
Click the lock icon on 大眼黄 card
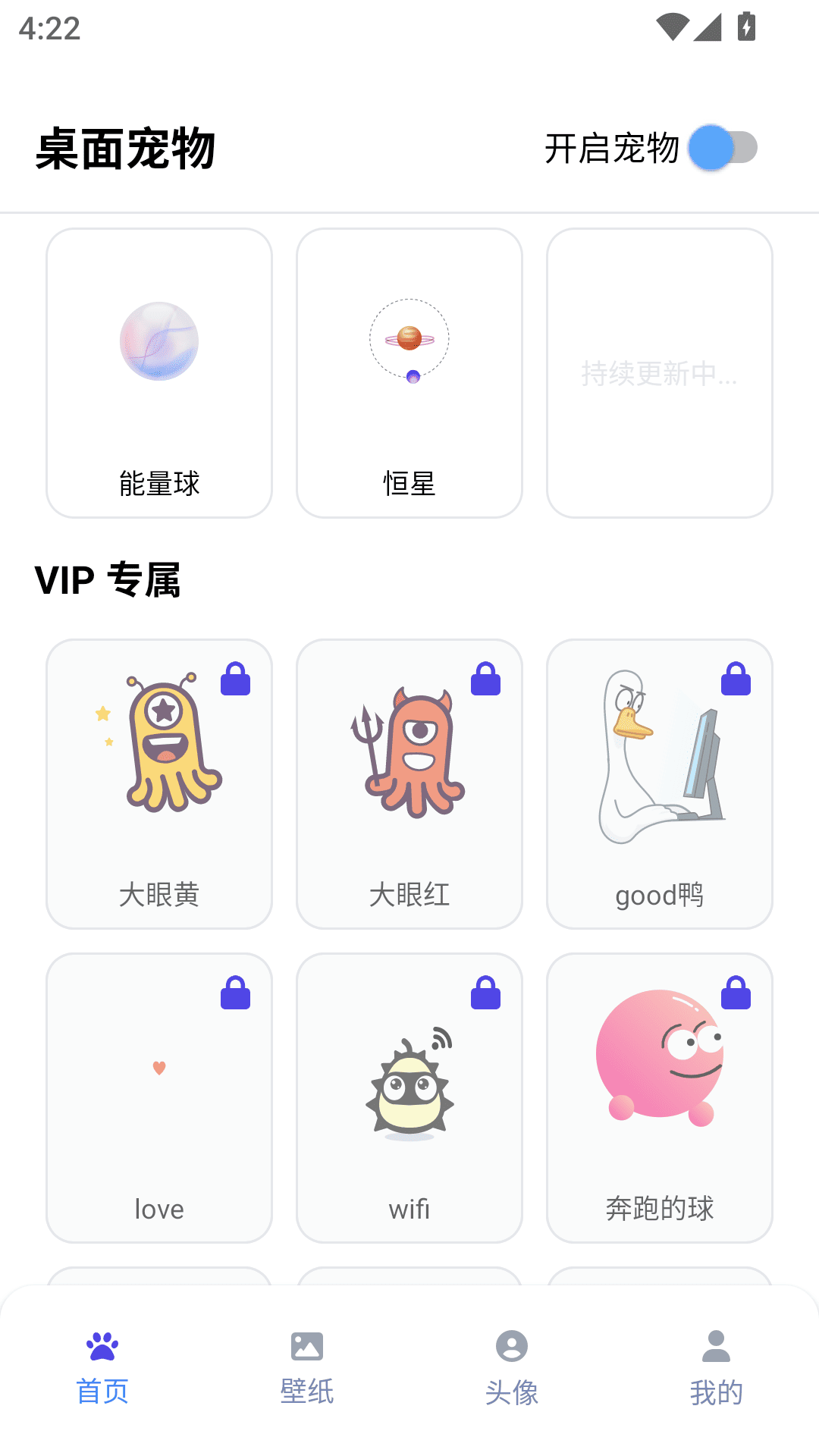pos(235,680)
